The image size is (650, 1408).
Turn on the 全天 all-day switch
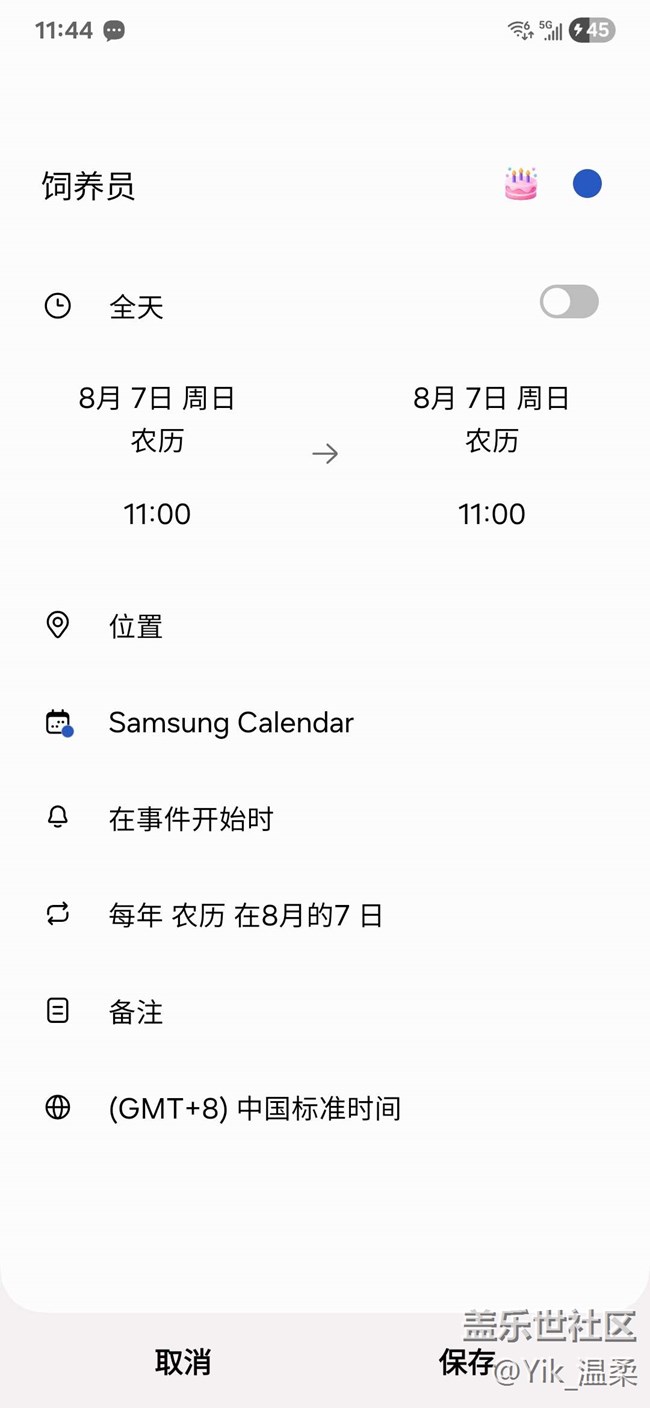click(569, 302)
